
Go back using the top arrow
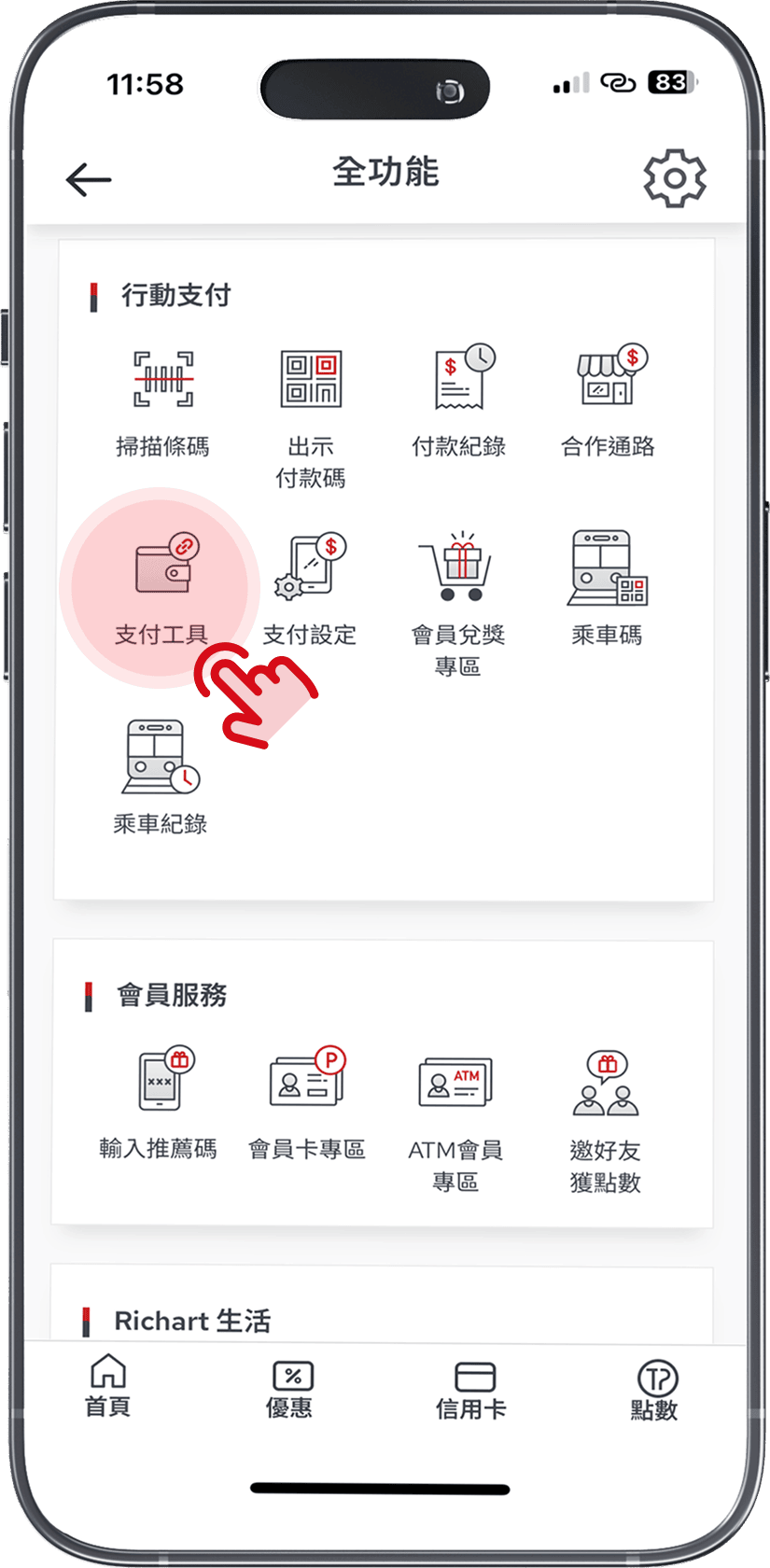pyautogui.click(x=89, y=178)
